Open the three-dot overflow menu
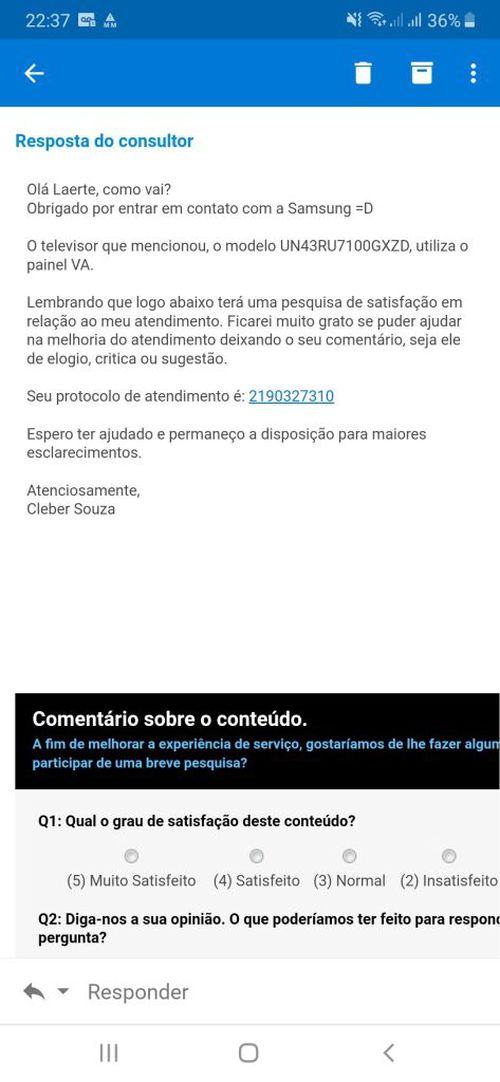The image size is (500, 1082). click(473, 73)
